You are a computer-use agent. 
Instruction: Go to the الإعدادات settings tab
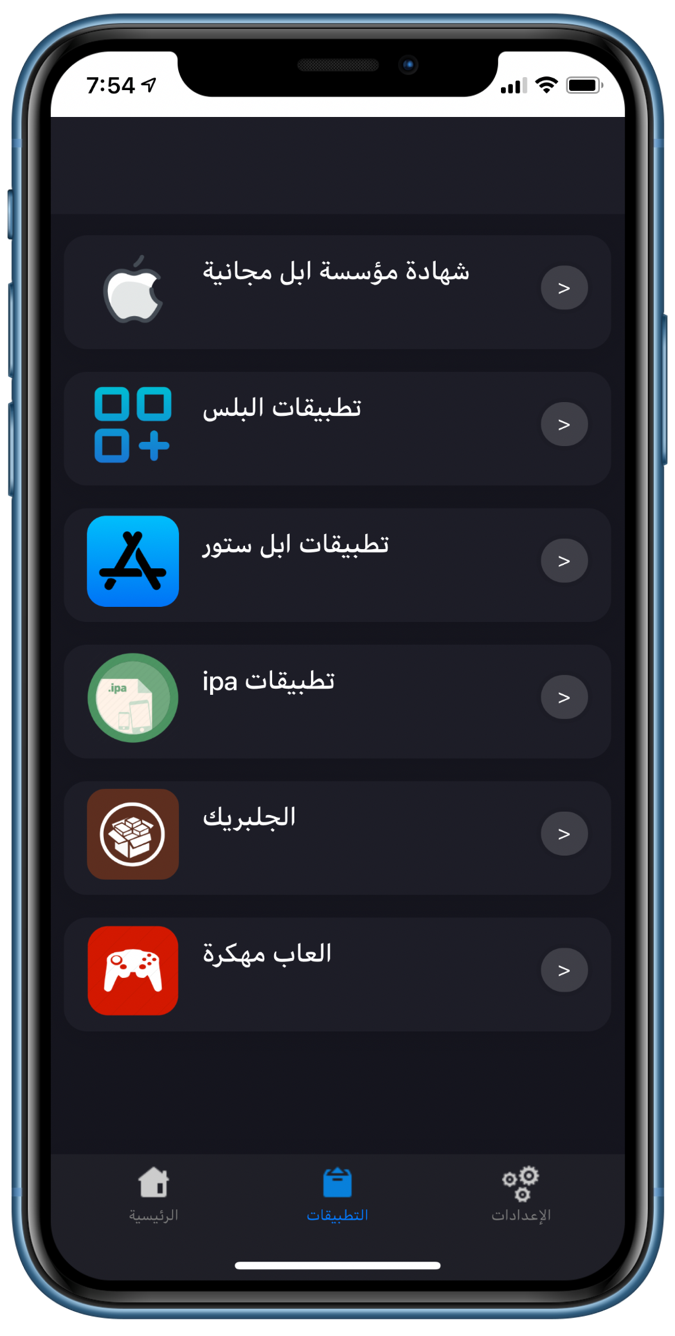coord(520,1195)
